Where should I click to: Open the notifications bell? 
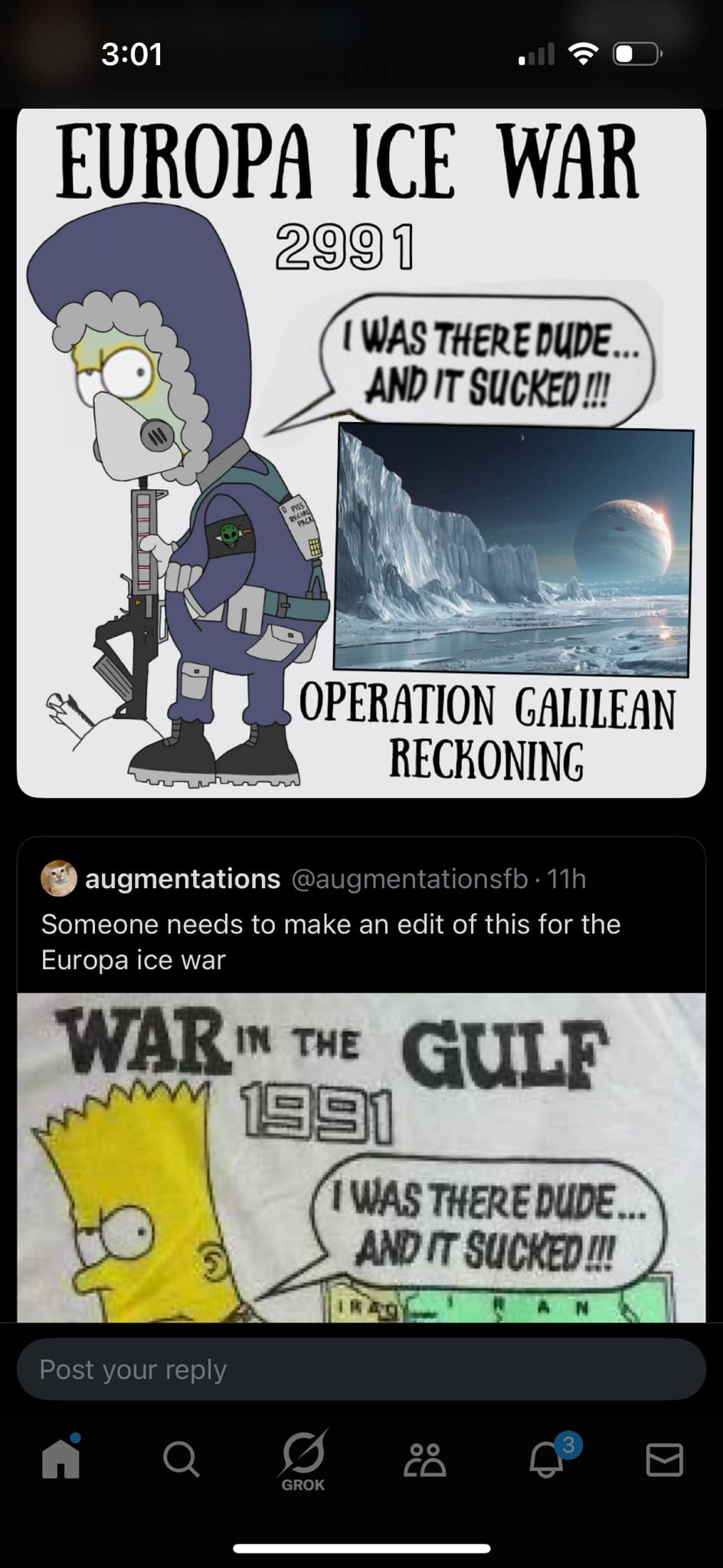(547, 1459)
